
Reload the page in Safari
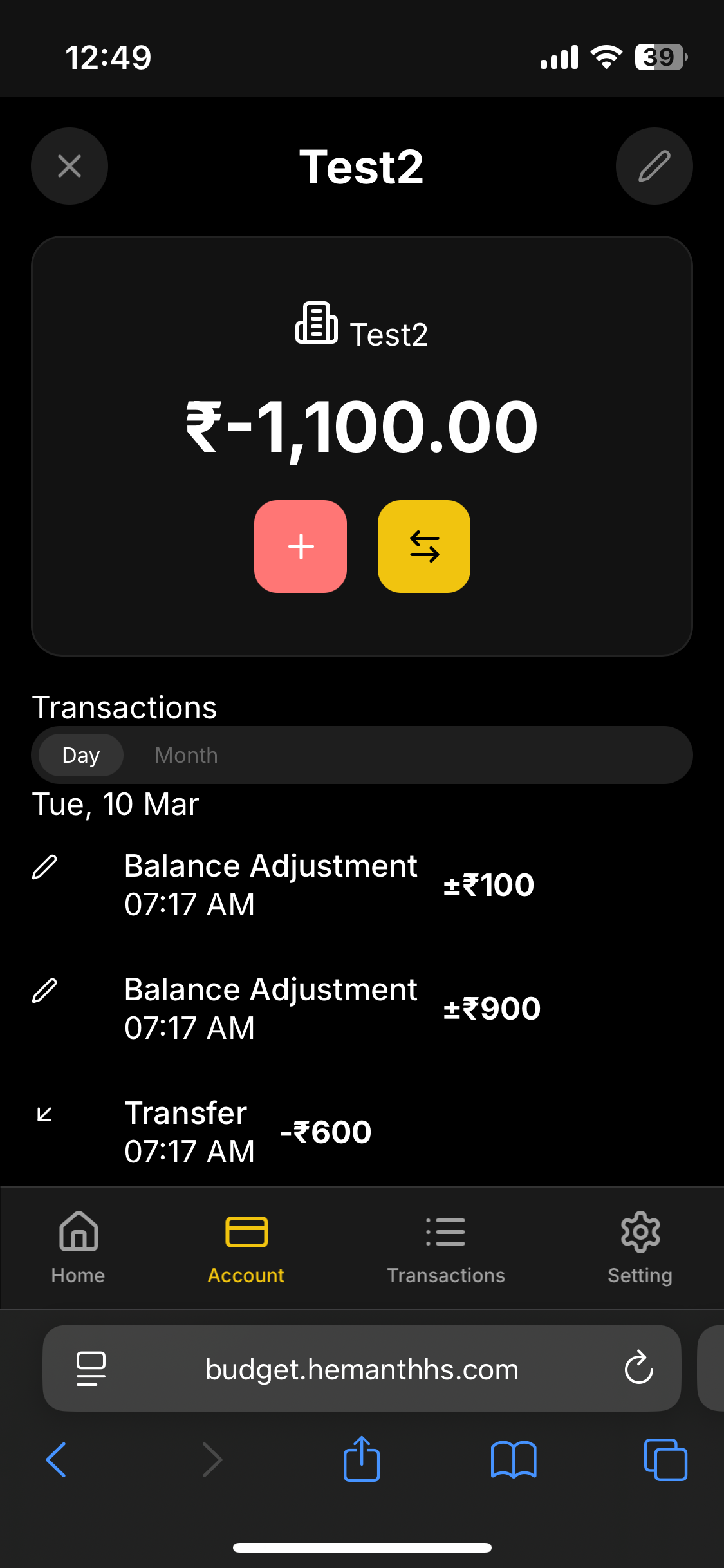pyautogui.click(x=638, y=1368)
